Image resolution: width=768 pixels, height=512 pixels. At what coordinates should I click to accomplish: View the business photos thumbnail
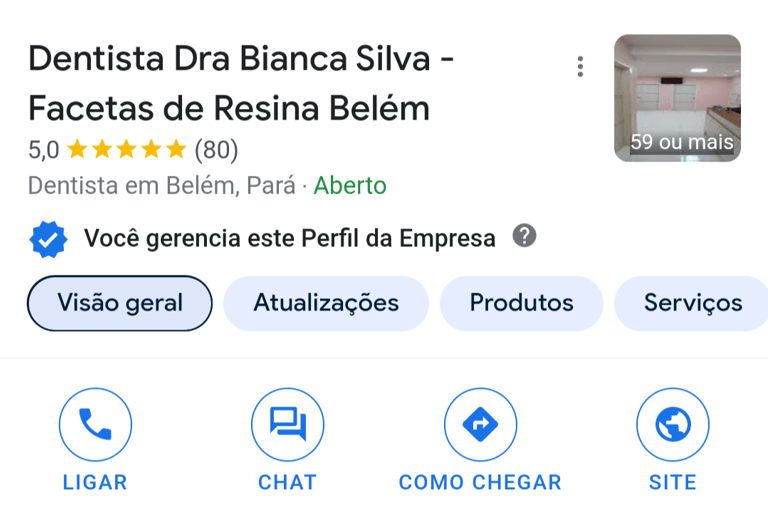pyautogui.click(x=677, y=98)
